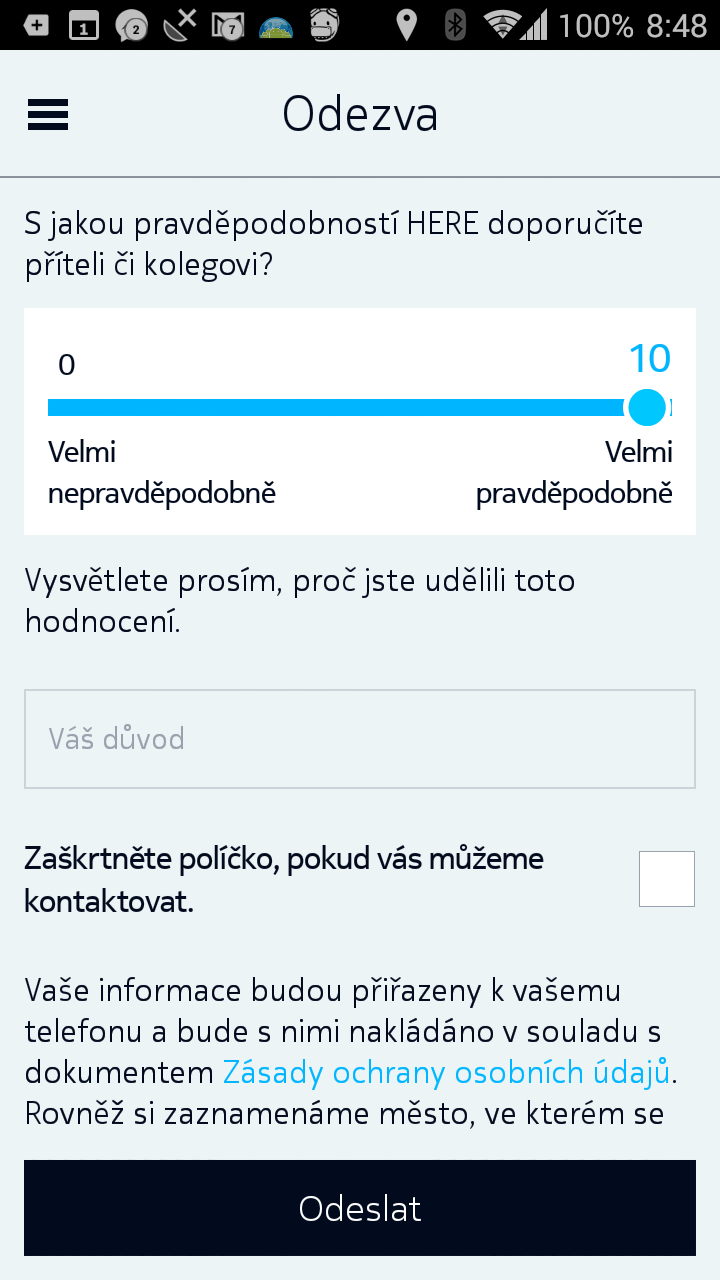Open the hamburger menu drawer

pyautogui.click(x=48, y=115)
